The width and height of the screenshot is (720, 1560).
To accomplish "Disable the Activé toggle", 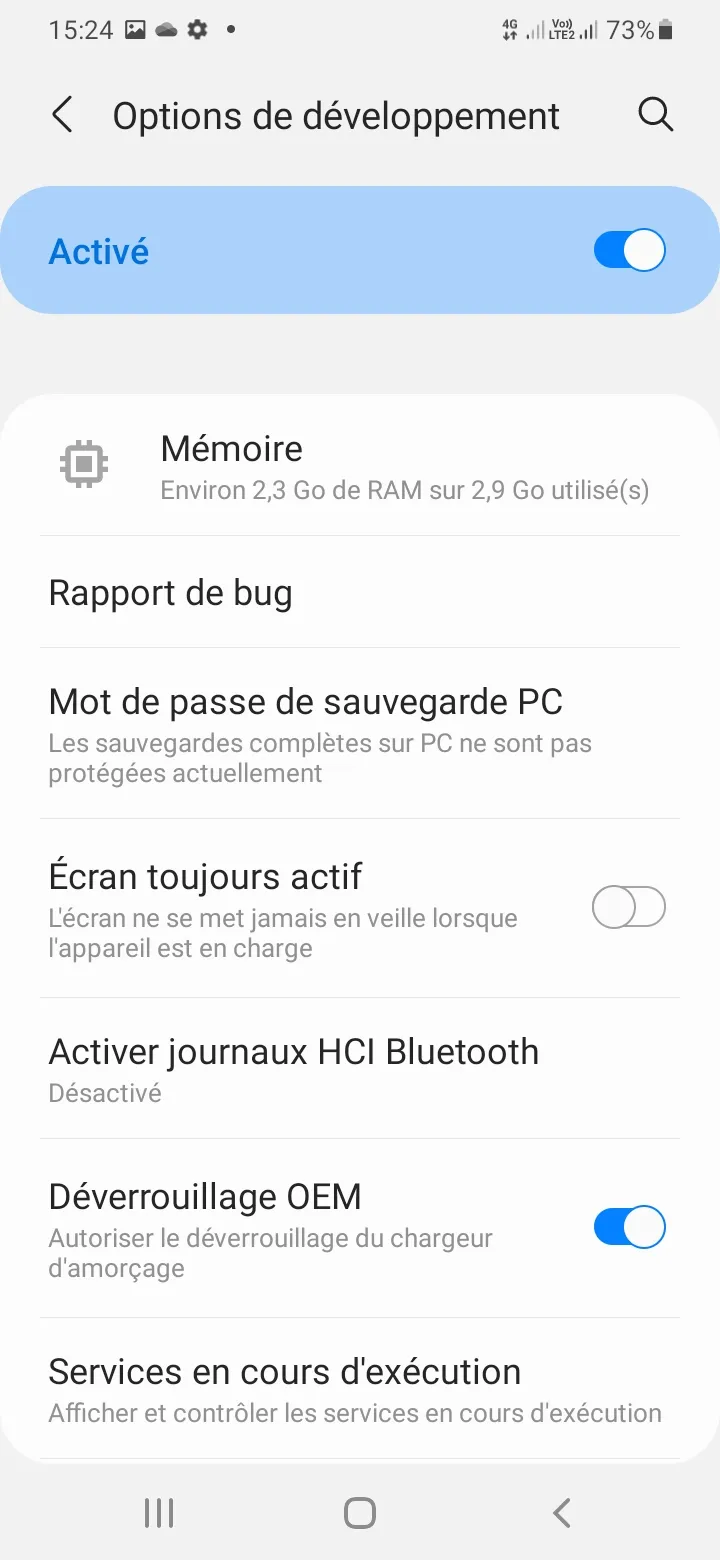I will pyautogui.click(x=629, y=249).
